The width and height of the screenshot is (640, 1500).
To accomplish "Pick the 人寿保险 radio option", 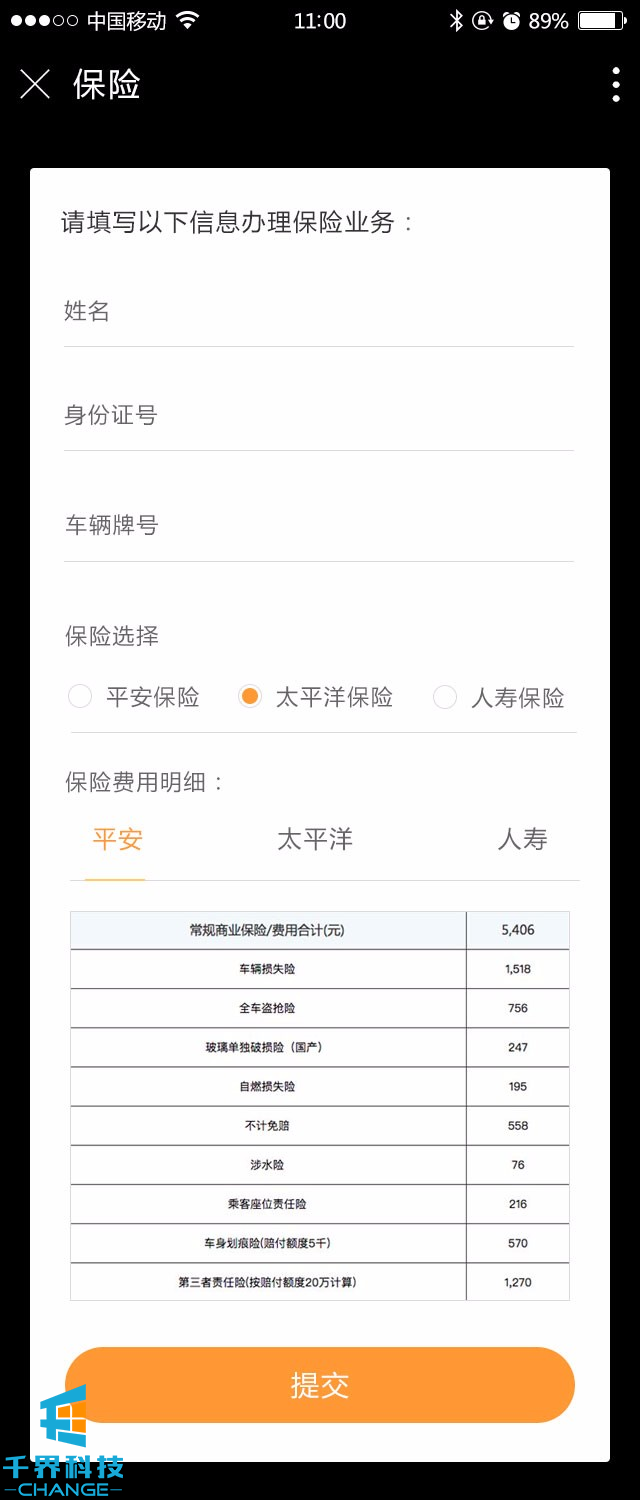I will [x=445, y=697].
